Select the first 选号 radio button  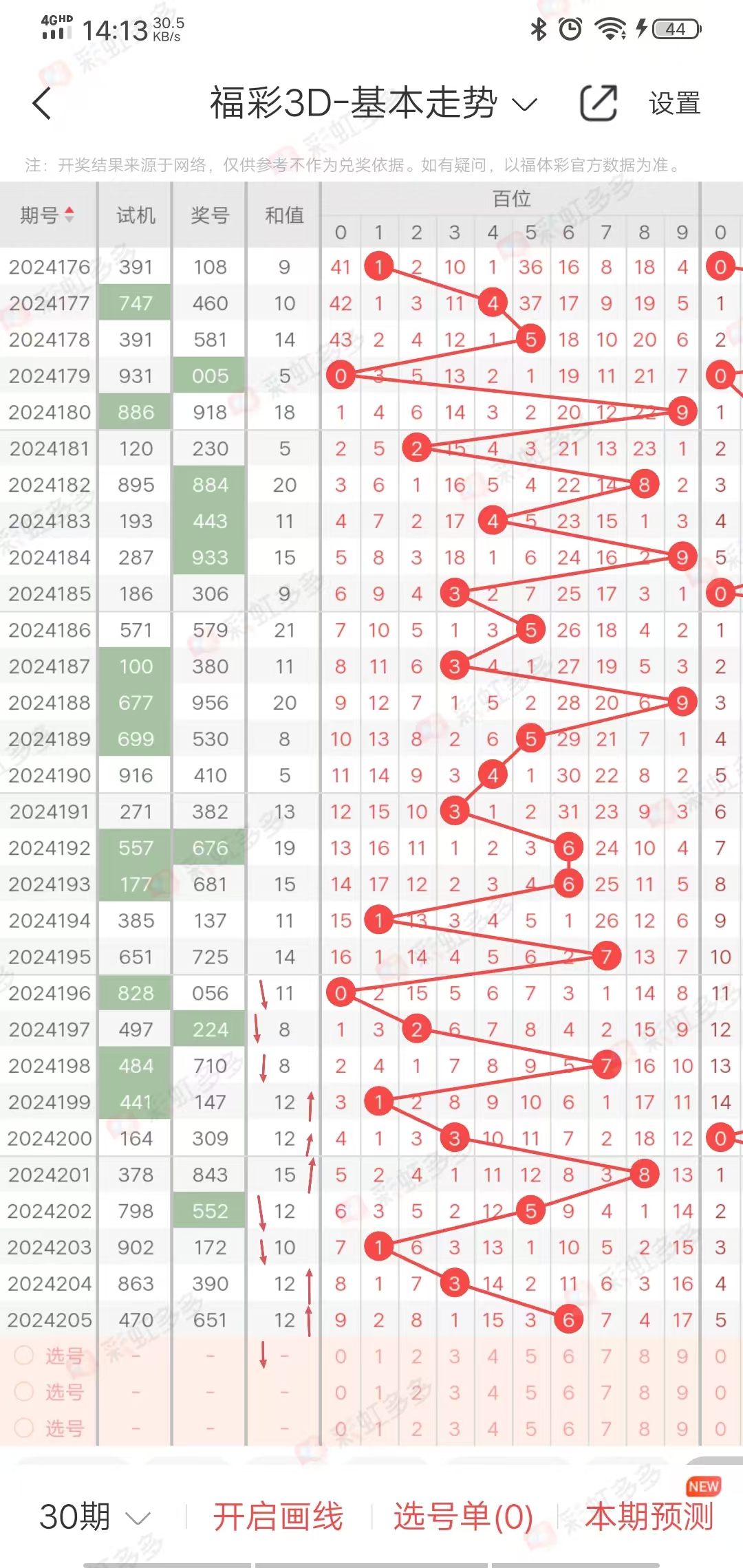tap(25, 1355)
